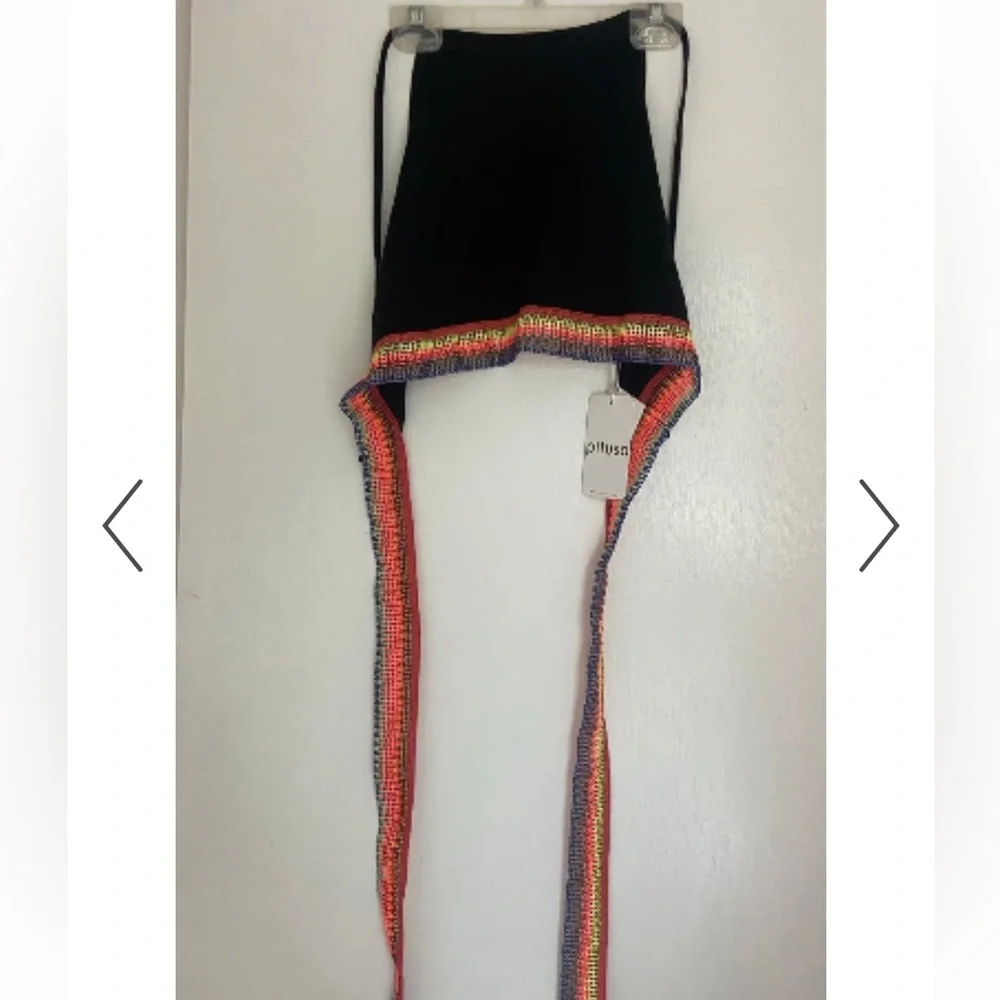Image resolution: width=1000 pixels, height=1000 pixels.
Task: Advance to the next product photo
Action: point(878,525)
